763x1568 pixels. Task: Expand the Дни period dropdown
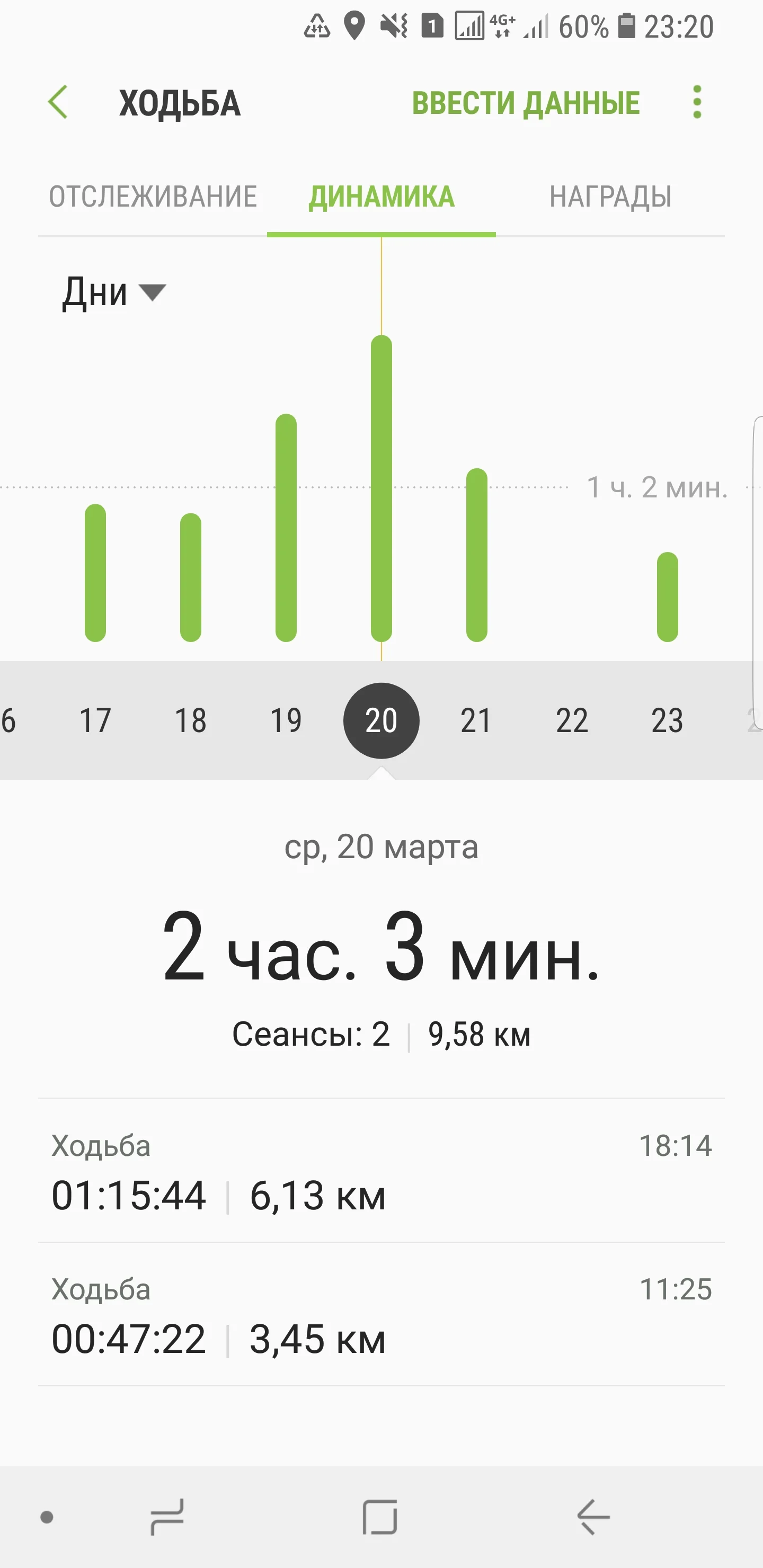pos(113,293)
